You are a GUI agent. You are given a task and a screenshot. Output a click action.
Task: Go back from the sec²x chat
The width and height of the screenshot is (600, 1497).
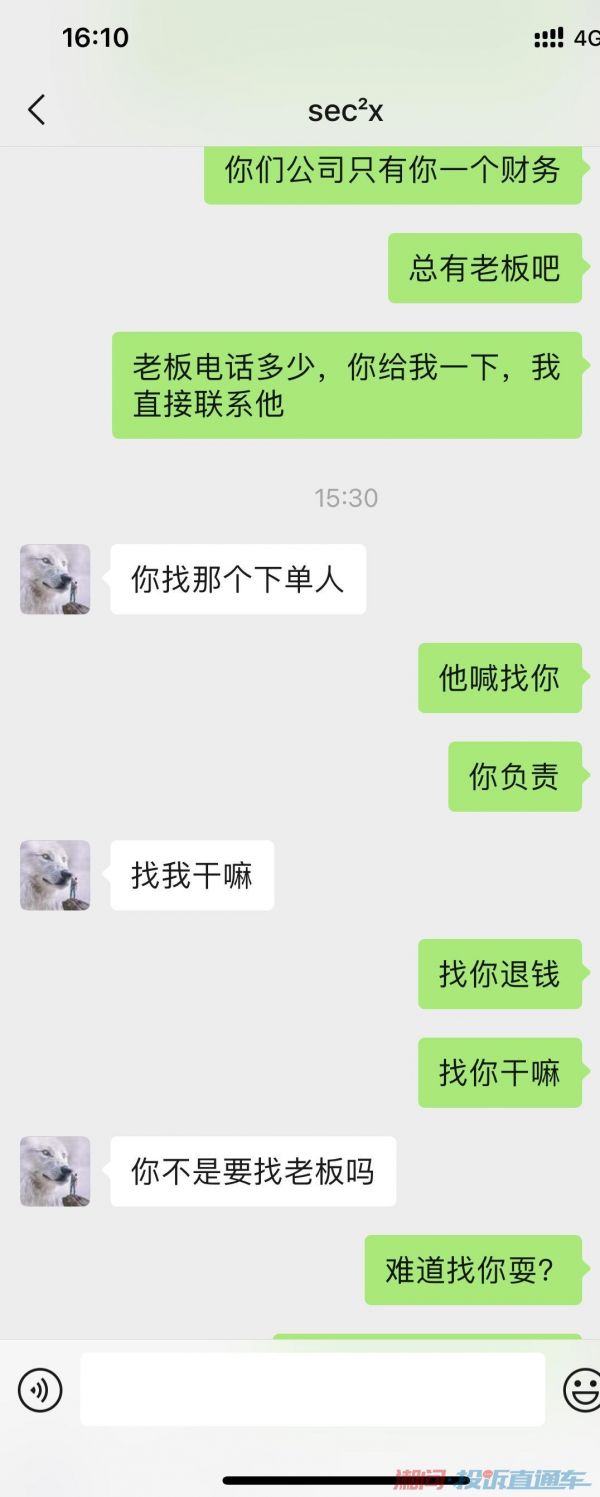pos(37,110)
